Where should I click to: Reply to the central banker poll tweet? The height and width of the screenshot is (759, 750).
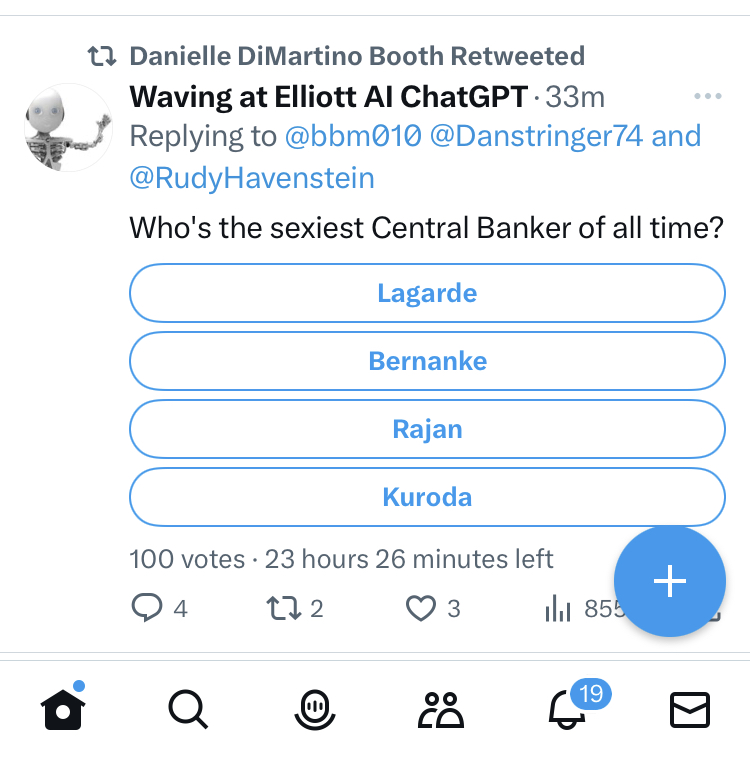click(147, 608)
